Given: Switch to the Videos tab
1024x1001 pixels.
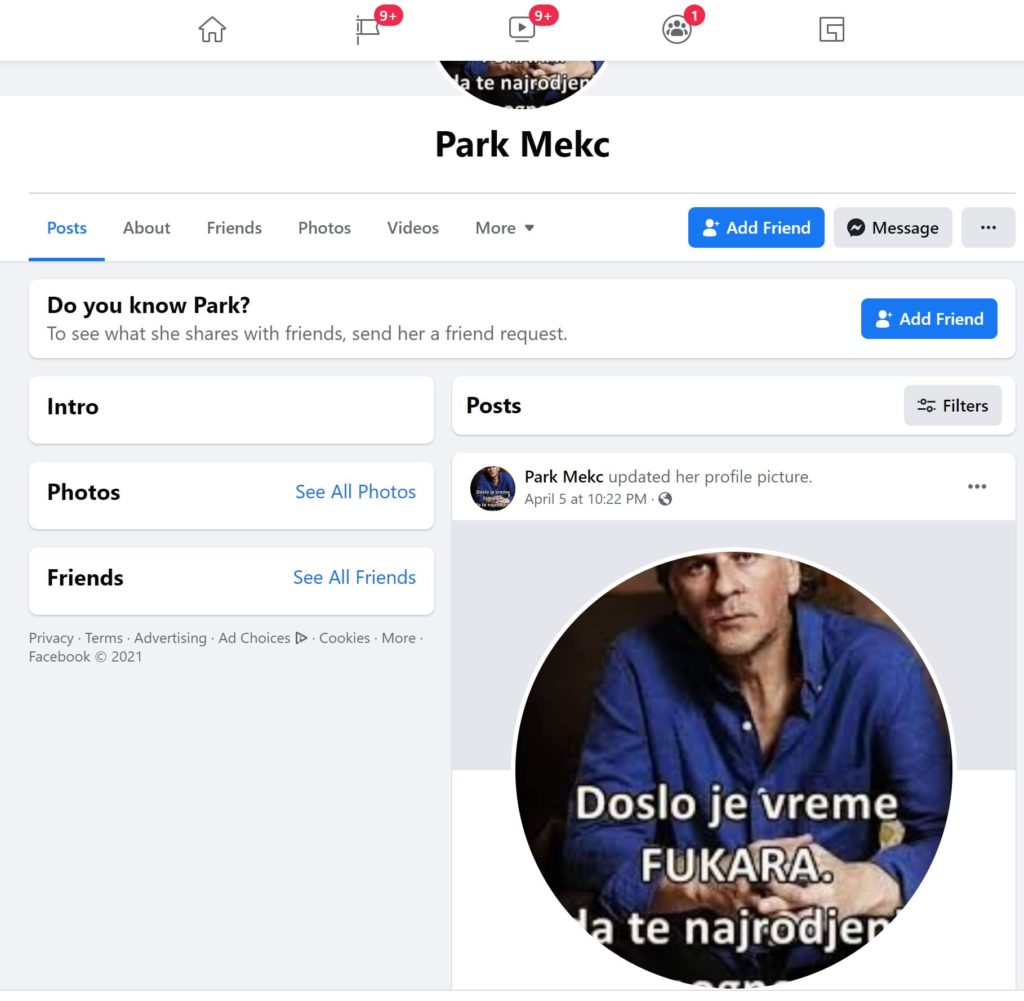Looking at the screenshot, I should [x=413, y=228].
